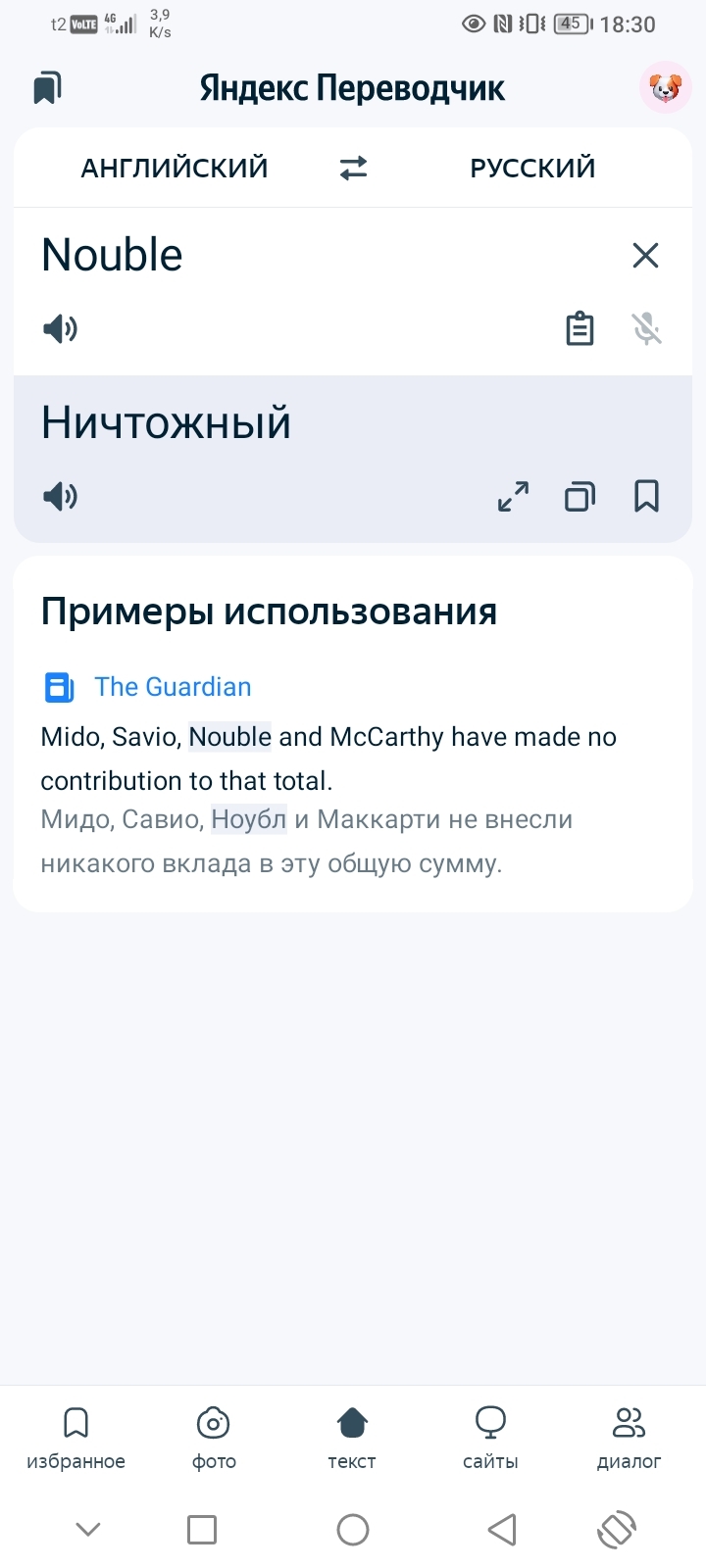Clear the entered text Nouble
This screenshot has height=1568, width=706.
pyautogui.click(x=645, y=255)
